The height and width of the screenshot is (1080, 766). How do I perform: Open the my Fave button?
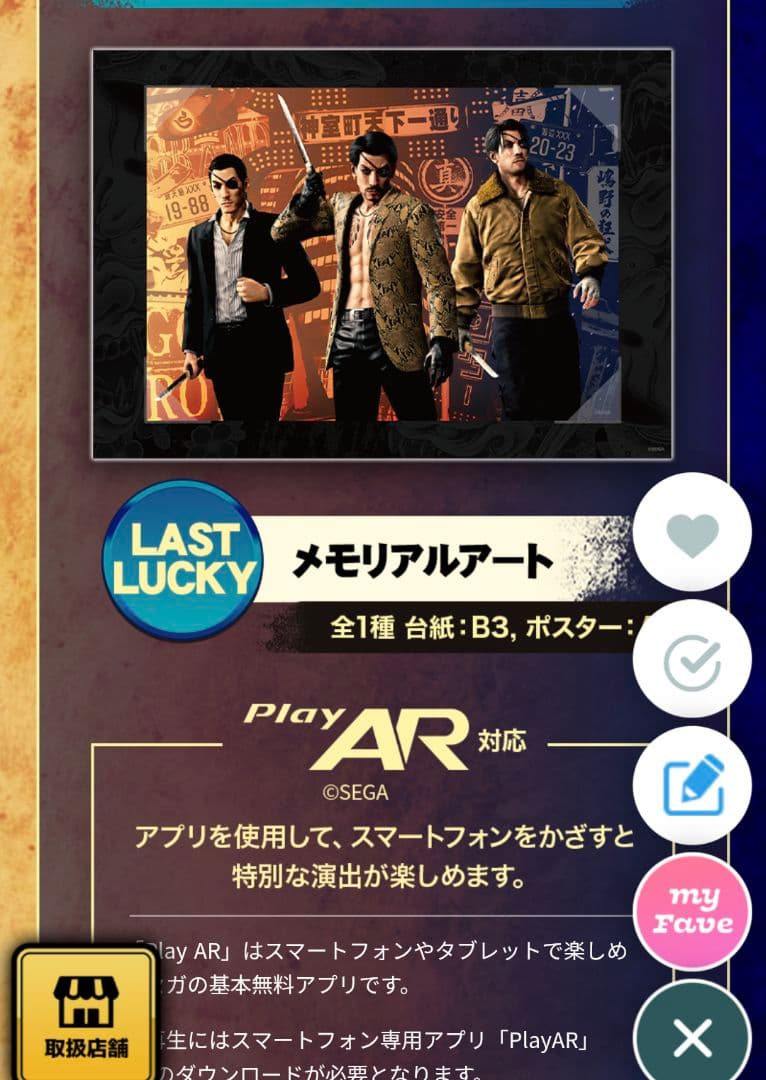[692, 911]
